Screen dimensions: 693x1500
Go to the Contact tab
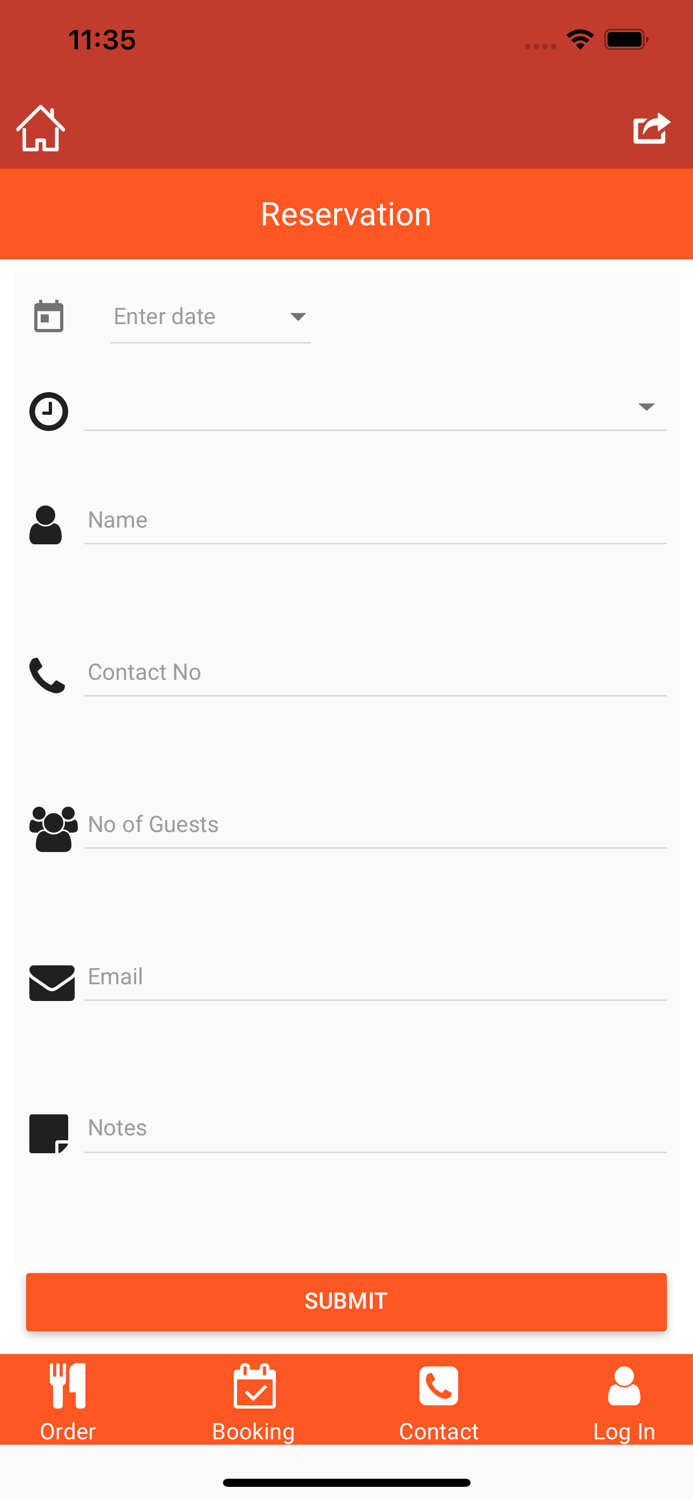pos(439,1402)
